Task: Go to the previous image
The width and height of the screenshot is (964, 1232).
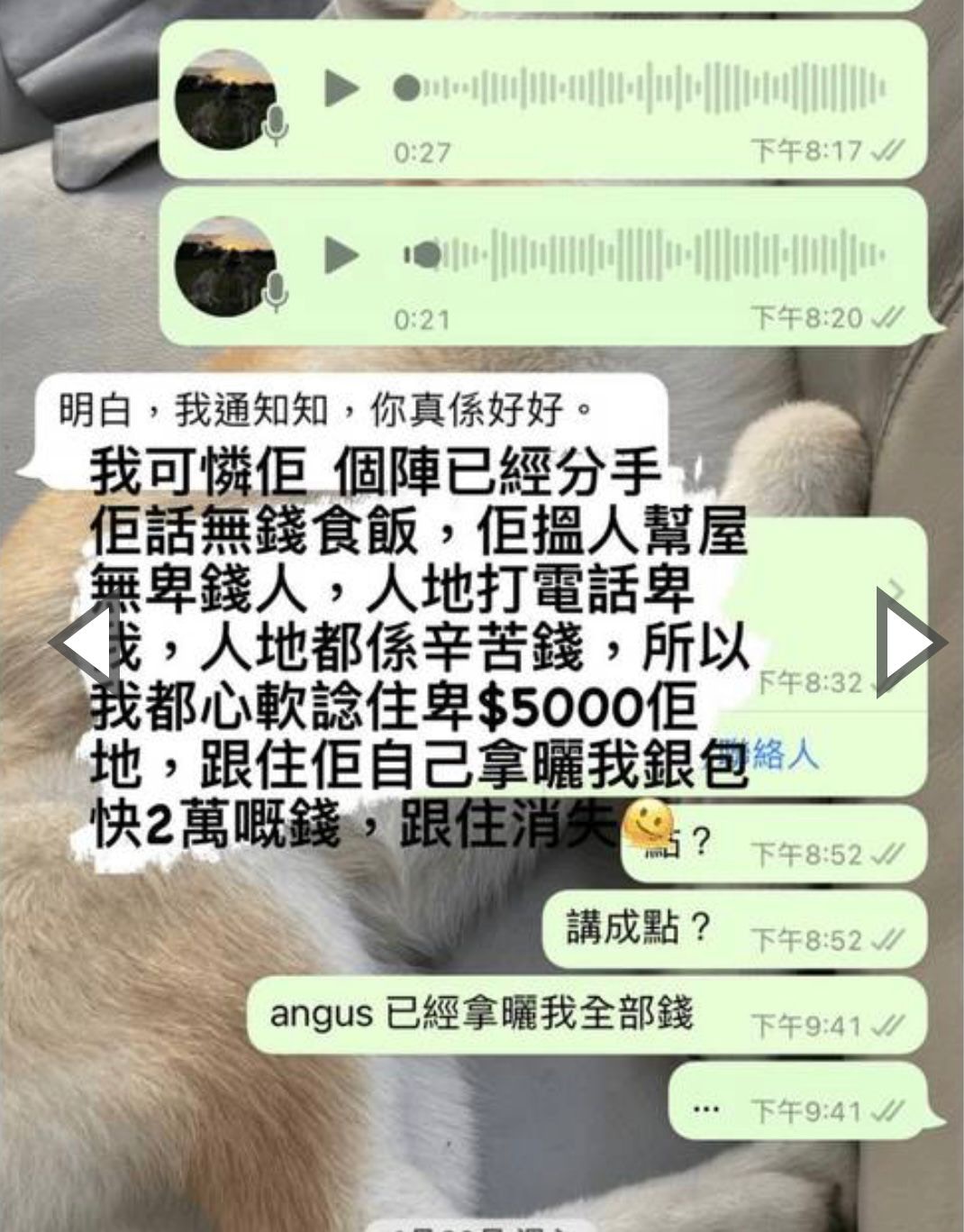Action: (x=83, y=643)
